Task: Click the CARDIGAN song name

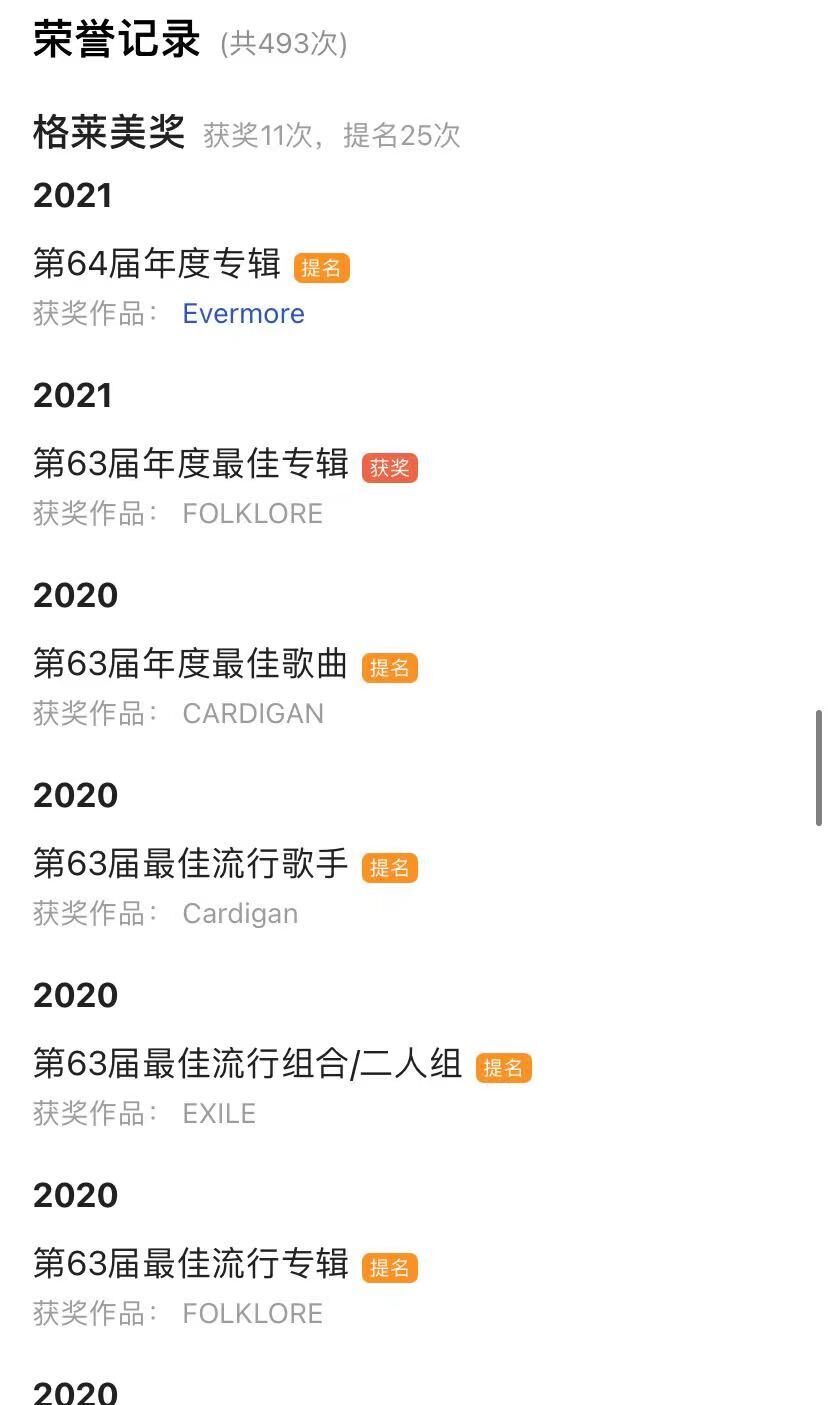Action: click(252, 713)
